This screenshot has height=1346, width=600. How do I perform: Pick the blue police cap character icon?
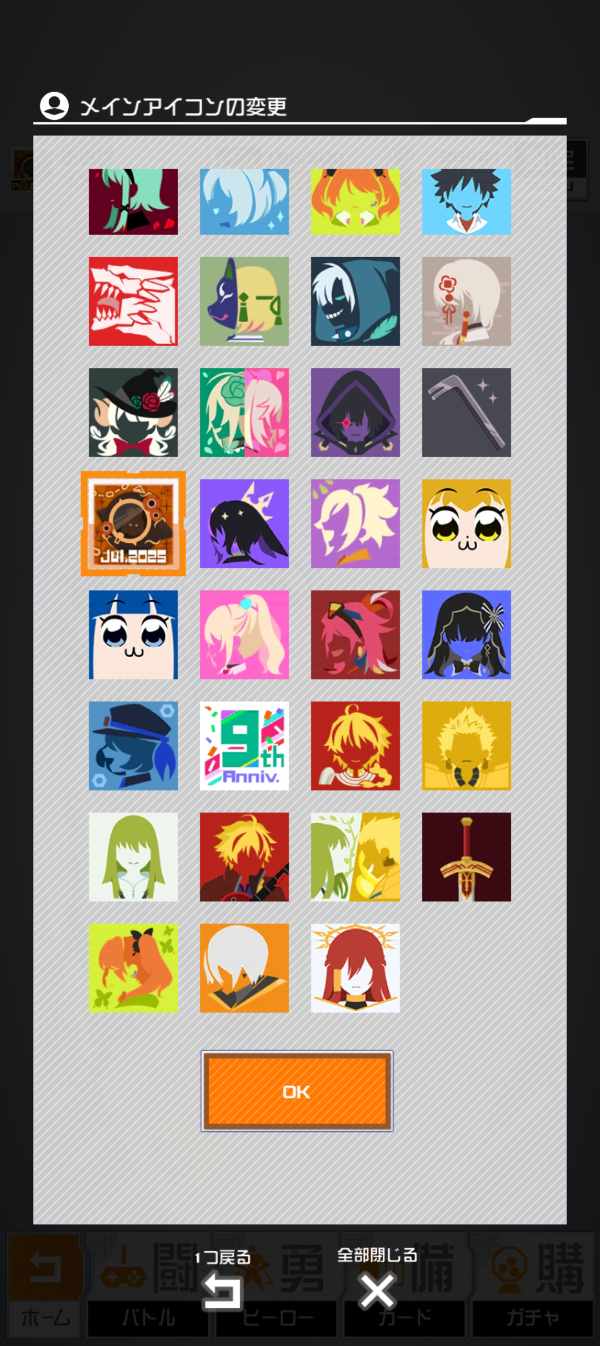pos(133,745)
